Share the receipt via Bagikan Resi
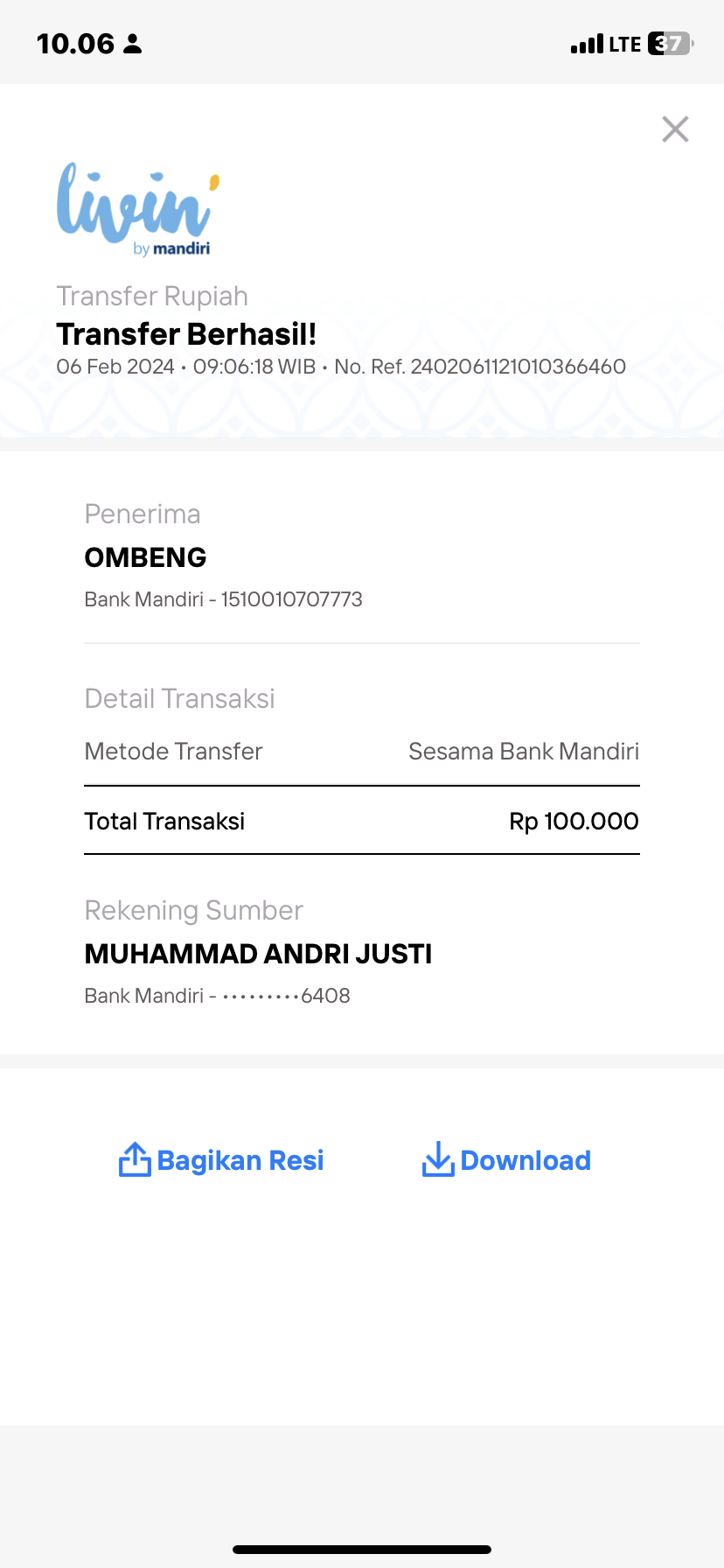Image resolution: width=724 pixels, height=1568 pixels. tap(221, 1160)
